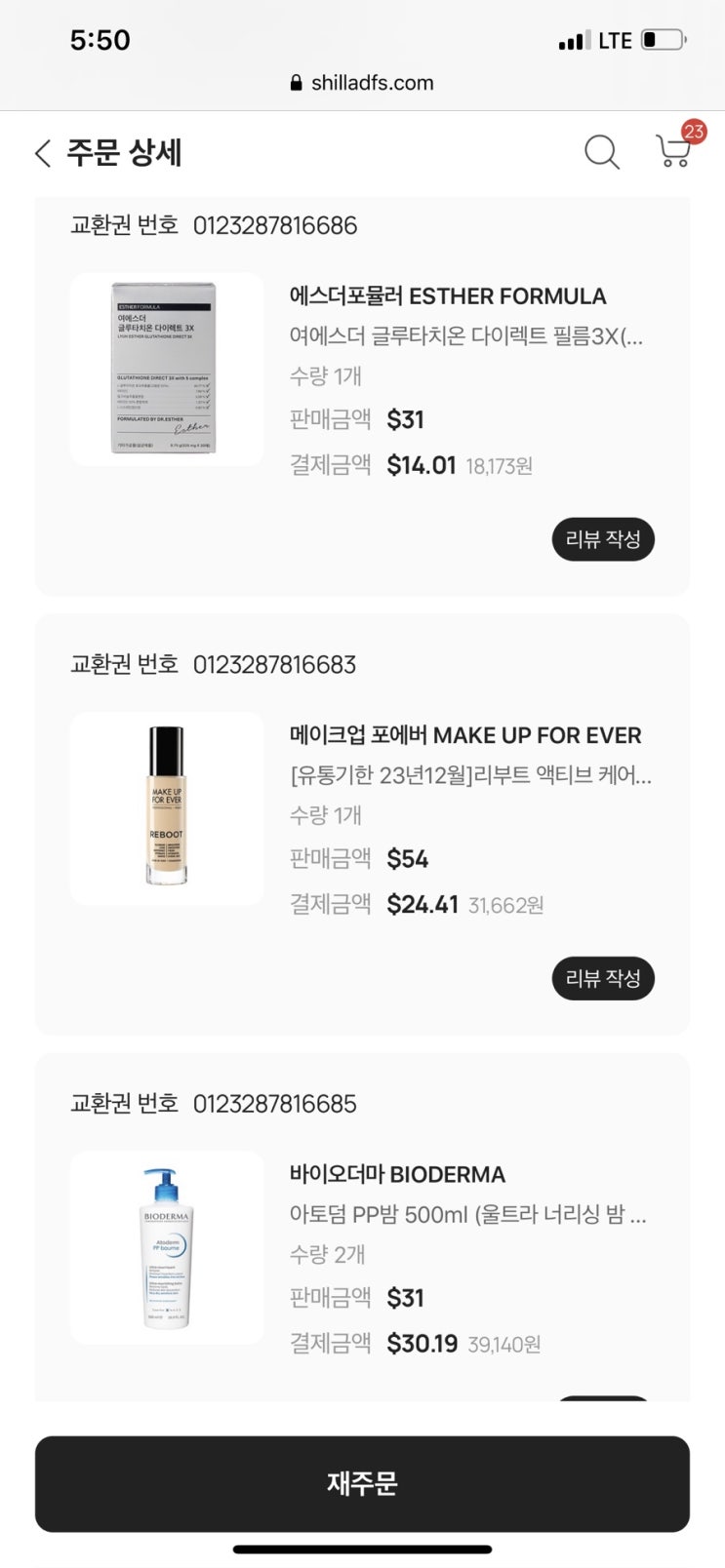The height and width of the screenshot is (1568, 725).
Task: Open the shopping cart with 23 items
Action: point(673,151)
